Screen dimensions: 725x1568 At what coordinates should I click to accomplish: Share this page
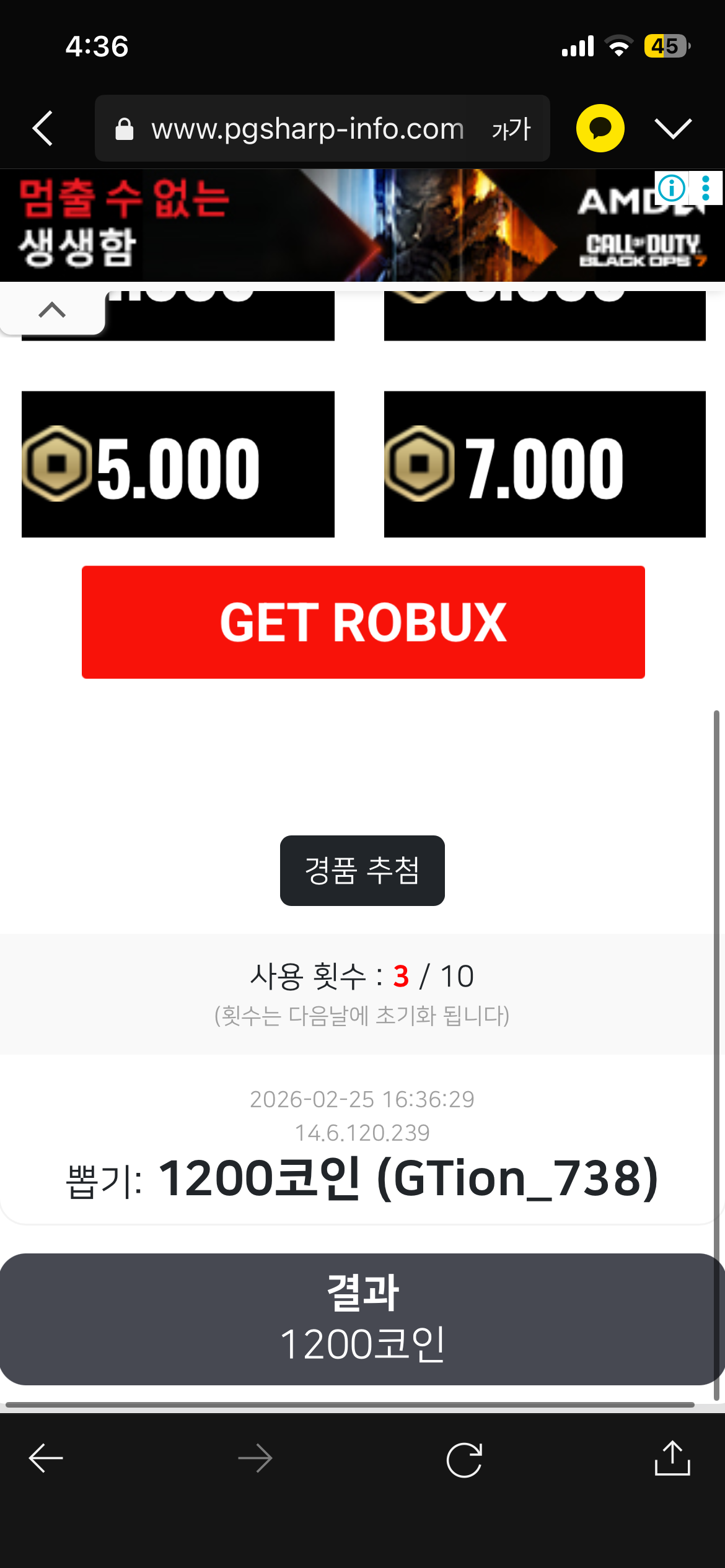[x=672, y=1458]
